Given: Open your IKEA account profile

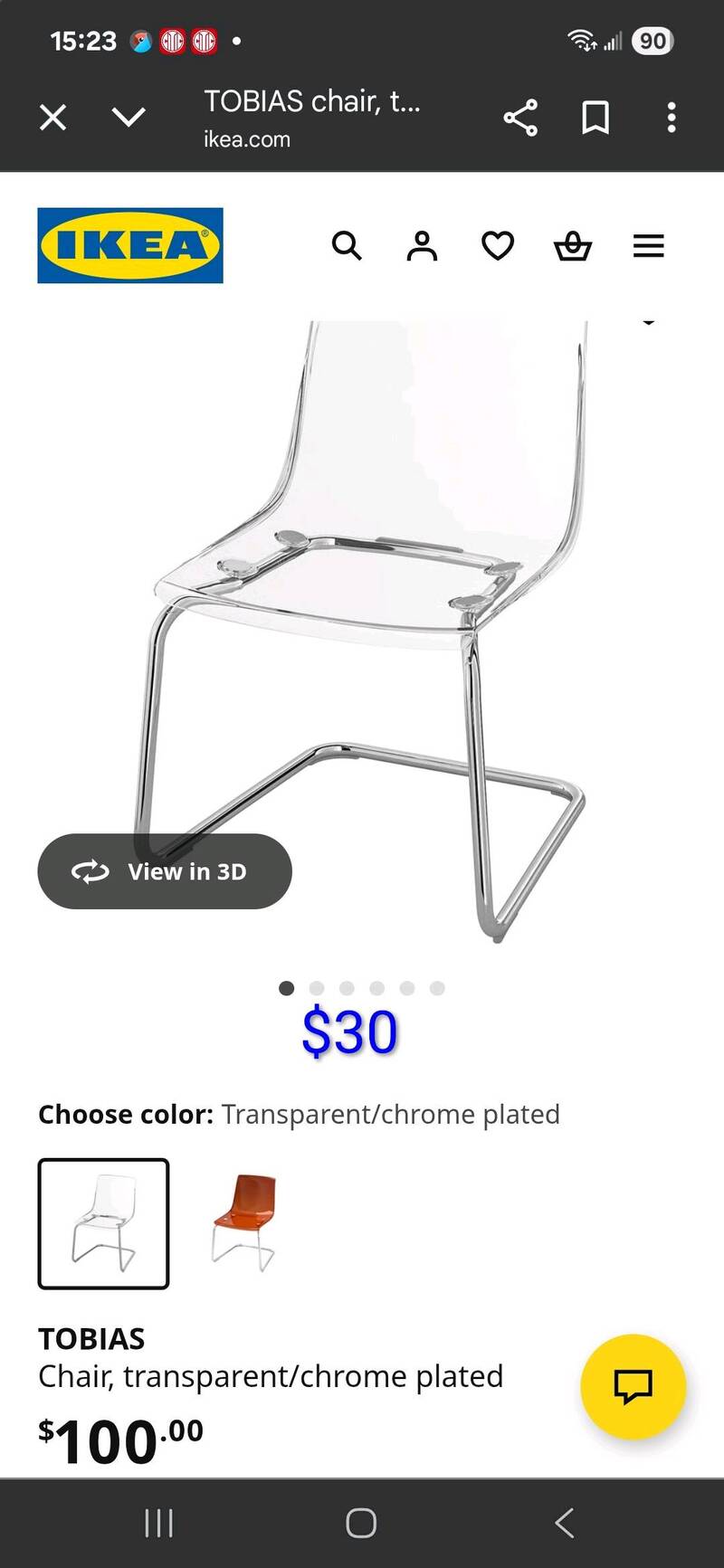Looking at the screenshot, I should (x=422, y=246).
